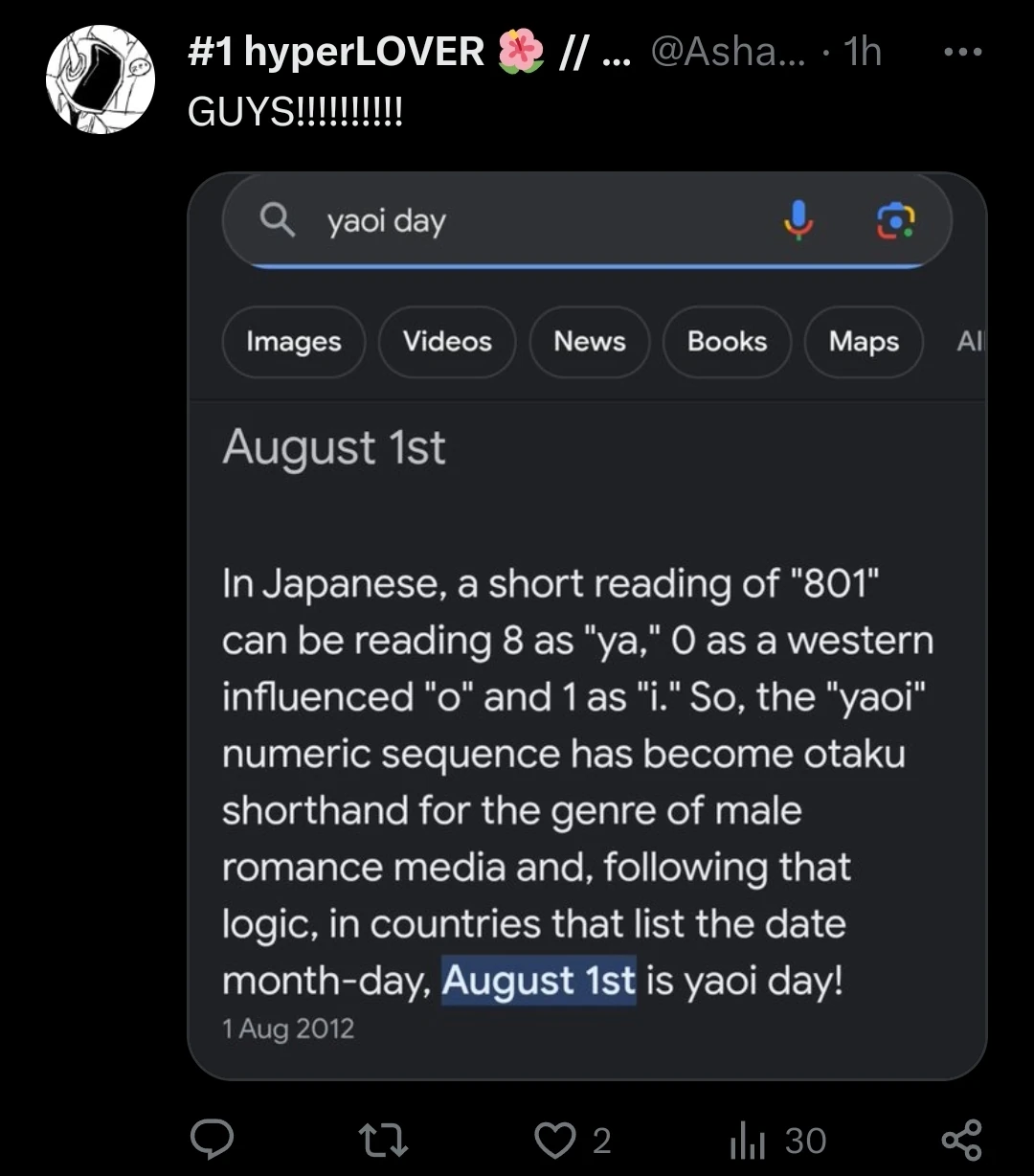Viewport: 1034px width, 1176px height.
Task: Click the magnifying glass search icon
Action: (279, 220)
